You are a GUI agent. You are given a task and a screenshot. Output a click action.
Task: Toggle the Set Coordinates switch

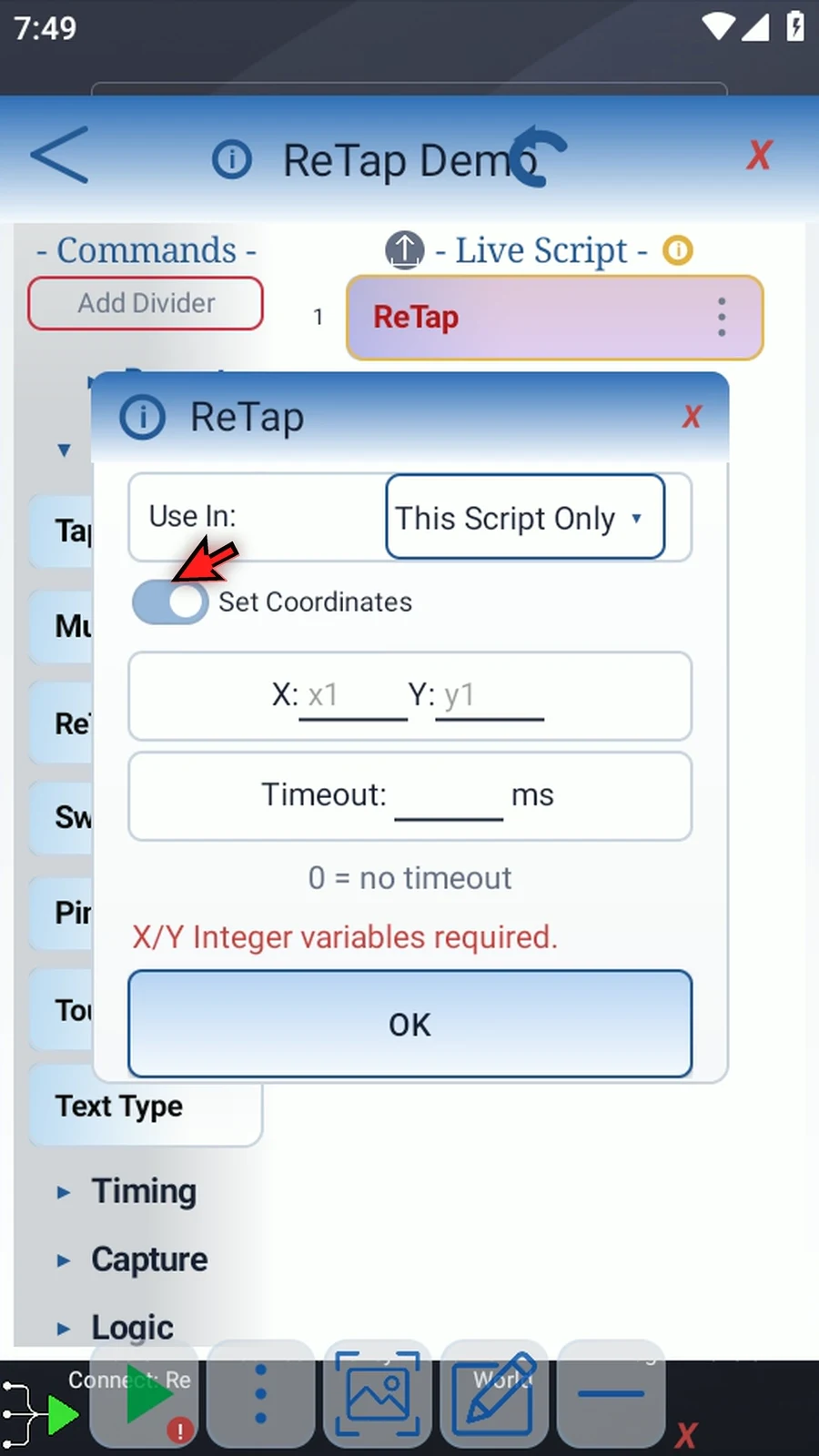tap(170, 602)
